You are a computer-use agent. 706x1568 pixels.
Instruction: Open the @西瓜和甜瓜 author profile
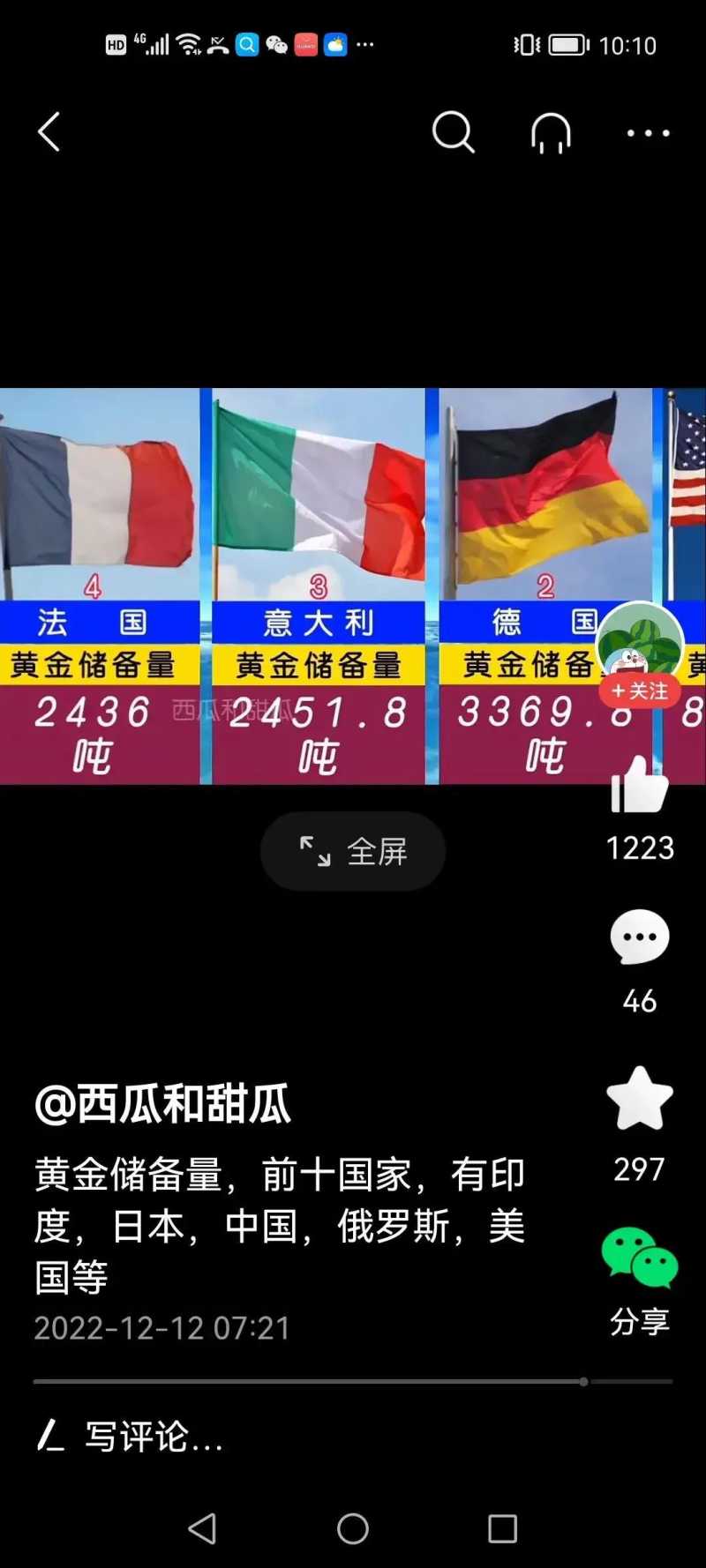click(162, 1104)
